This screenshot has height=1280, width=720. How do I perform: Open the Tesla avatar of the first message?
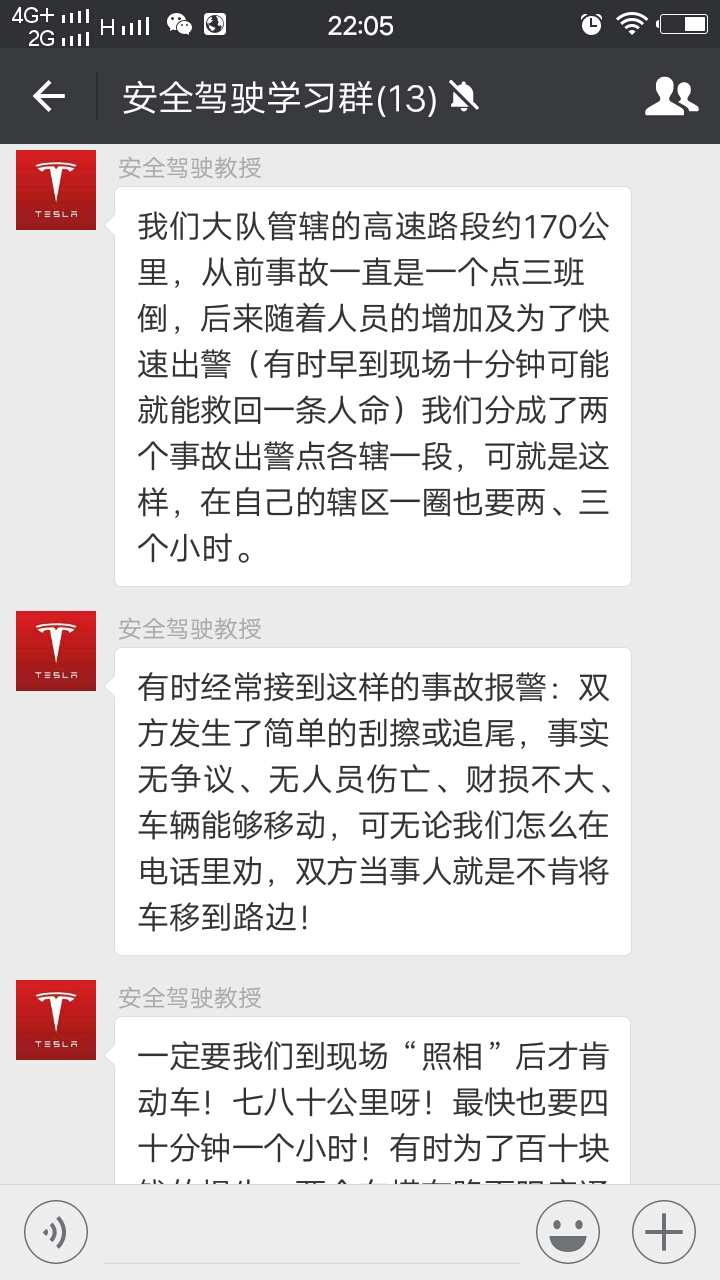pyautogui.click(x=56, y=189)
